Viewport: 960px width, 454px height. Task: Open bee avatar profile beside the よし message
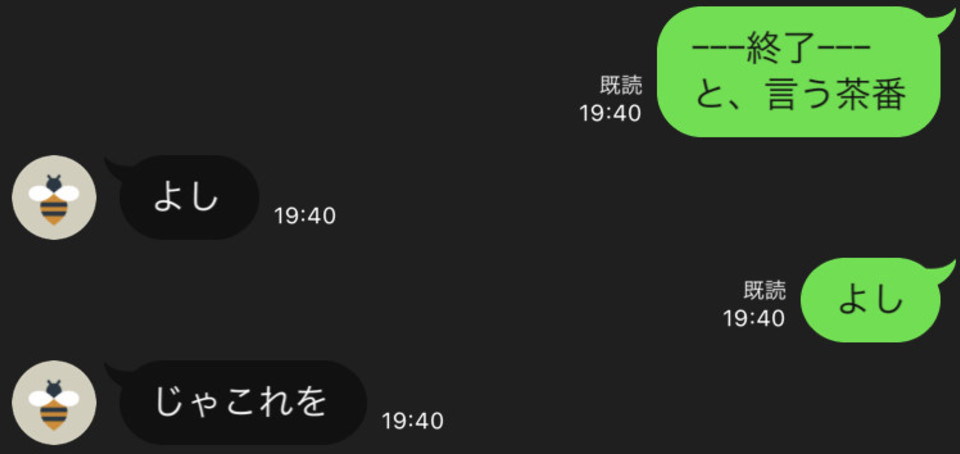click(x=54, y=198)
